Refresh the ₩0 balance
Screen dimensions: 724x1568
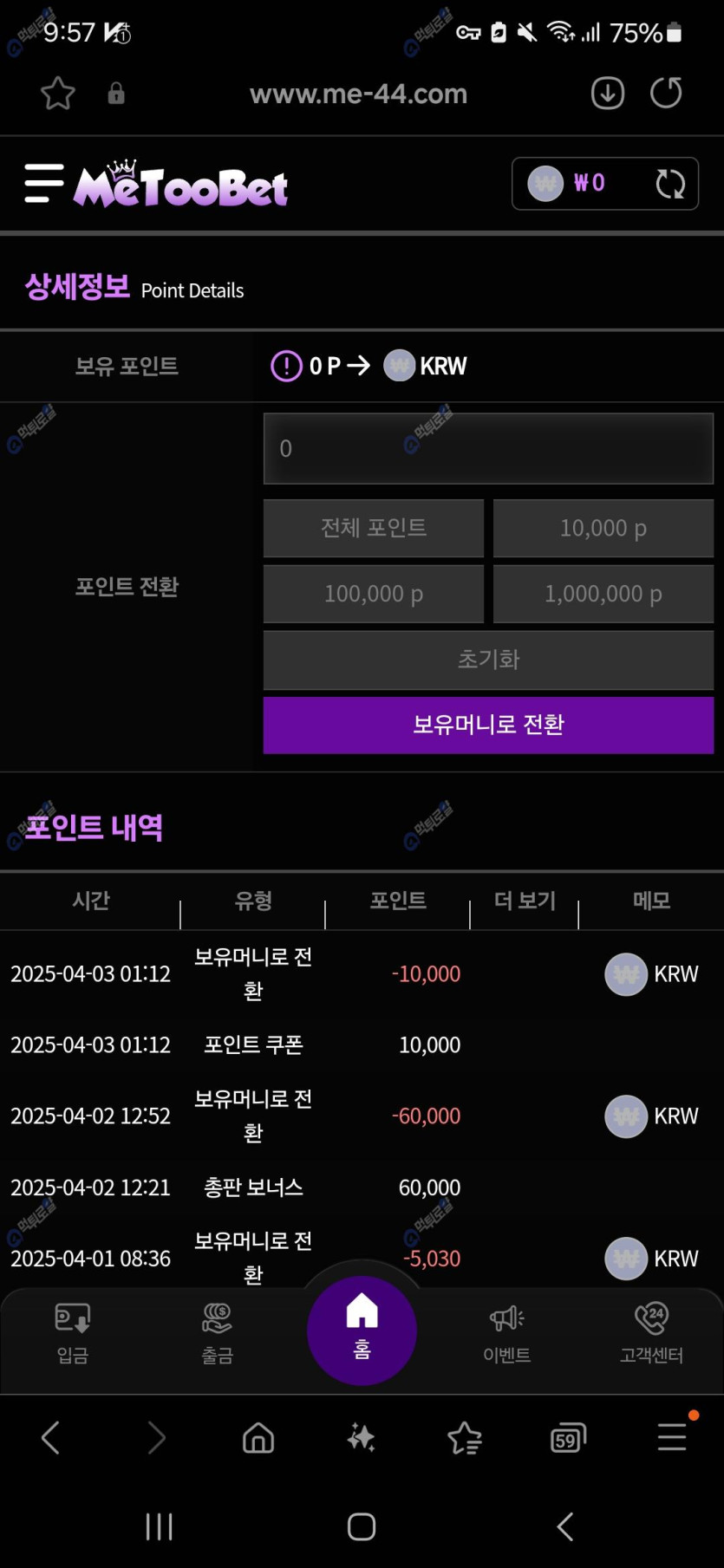coord(670,184)
